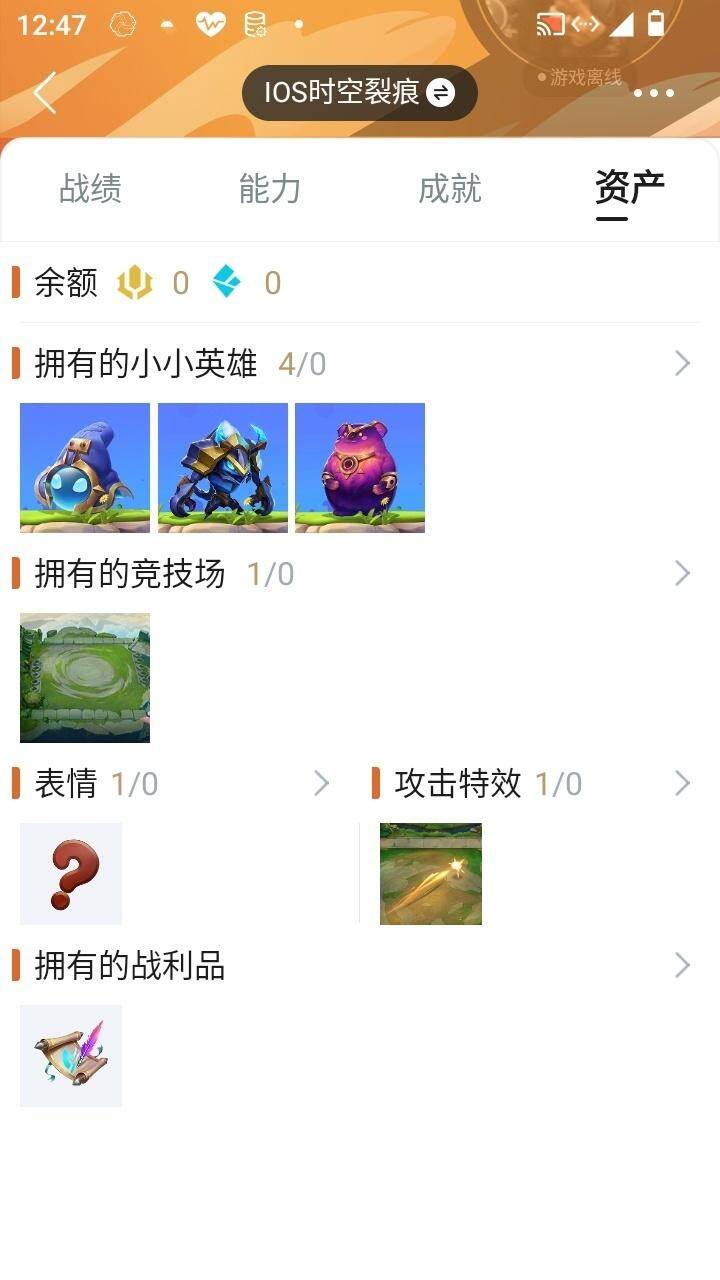
Task: Open the 拥有的战利品 section
Action: pyautogui.click(x=683, y=965)
